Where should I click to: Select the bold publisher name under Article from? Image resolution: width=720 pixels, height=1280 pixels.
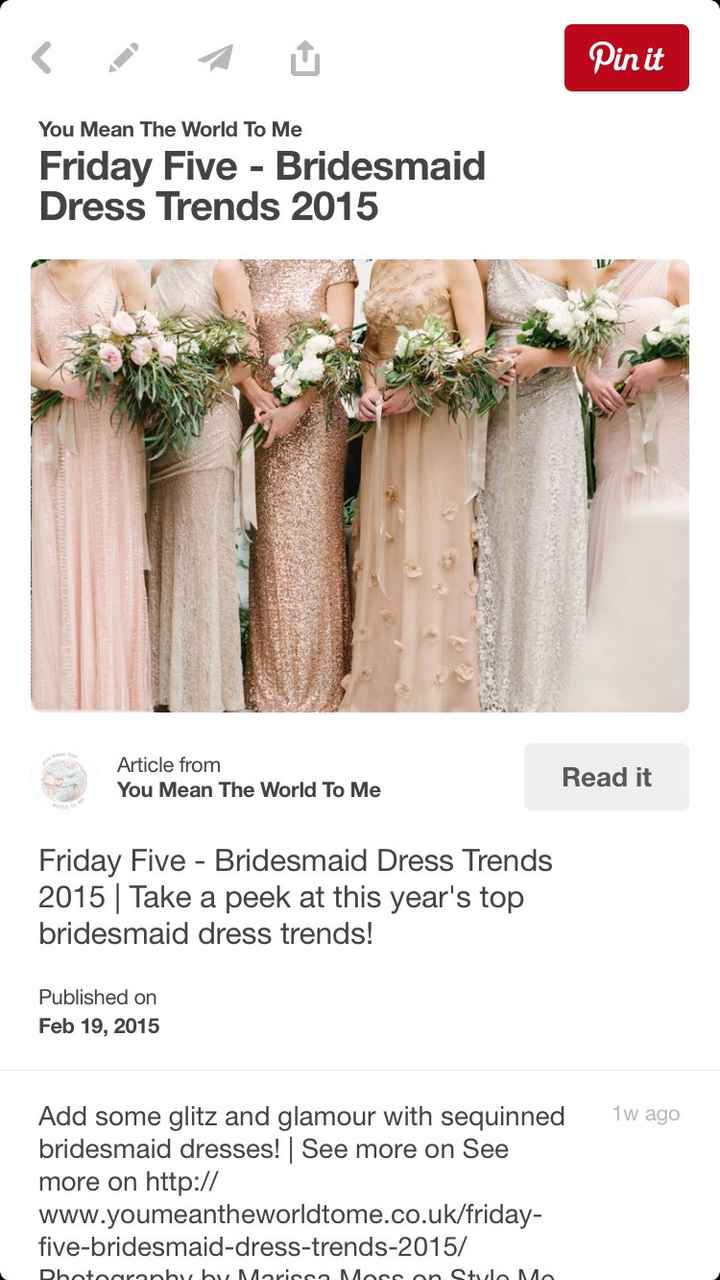(249, 790)
